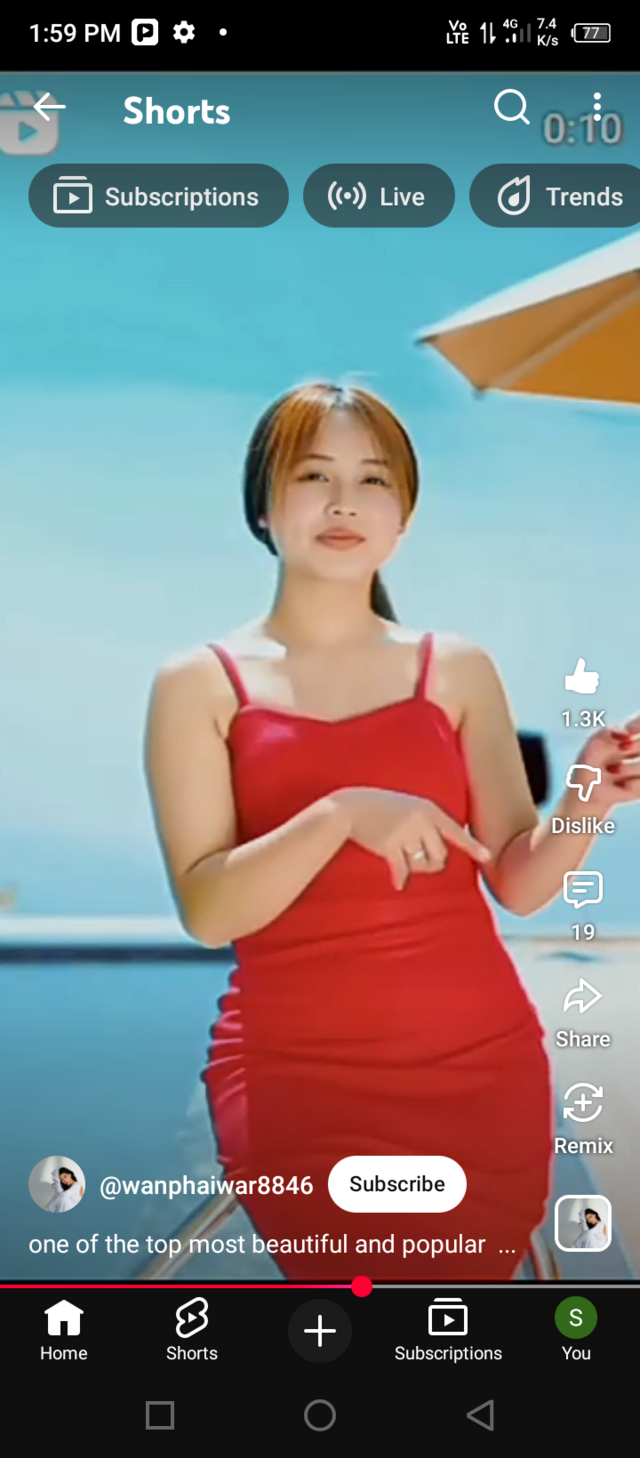Switch to the You tab
640x1458 pixels.
pos(576,1331)
